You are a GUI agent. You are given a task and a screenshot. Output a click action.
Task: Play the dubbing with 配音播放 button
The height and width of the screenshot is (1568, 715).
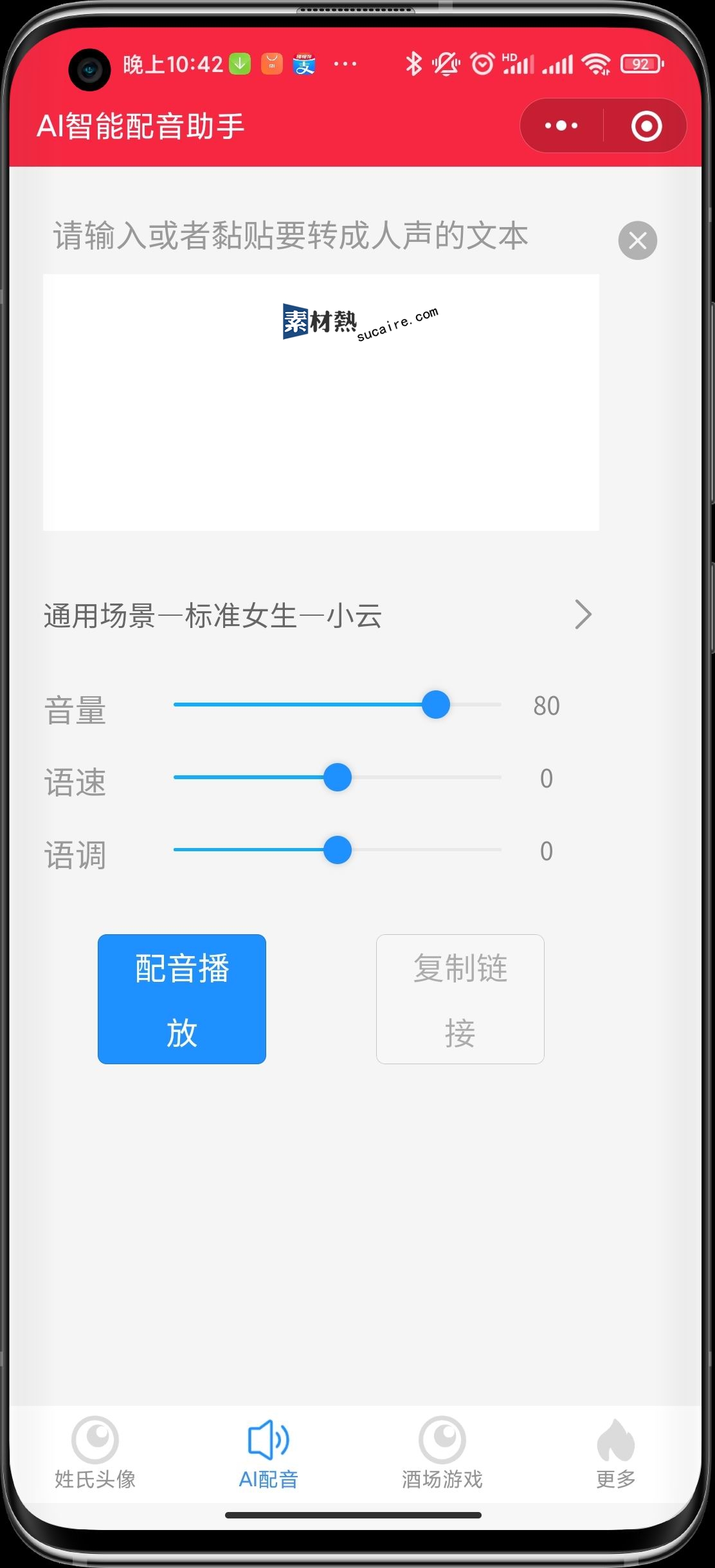coord(182,999)
